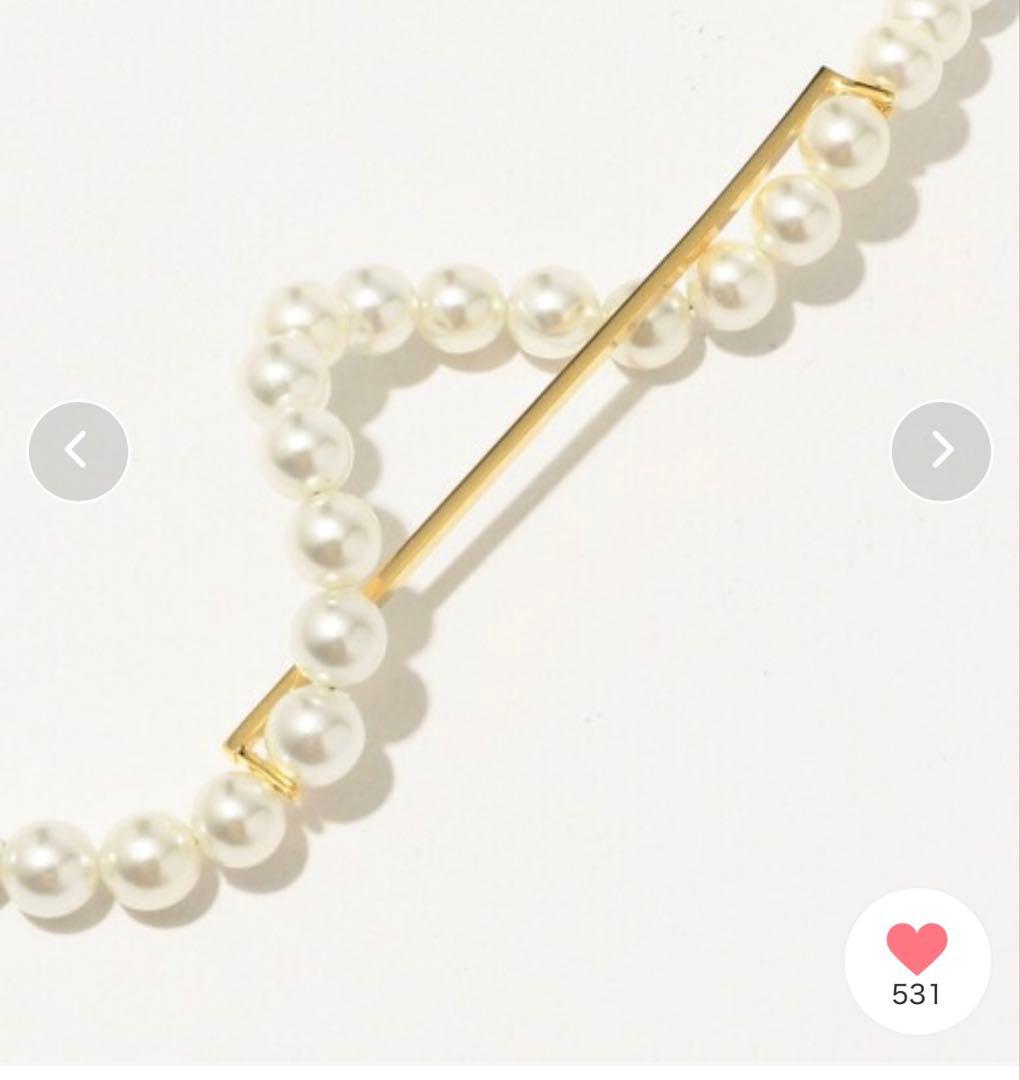The height and width of the screenshot is (1080, 1020).
Task: Show the next product photo
Action: 941,451
